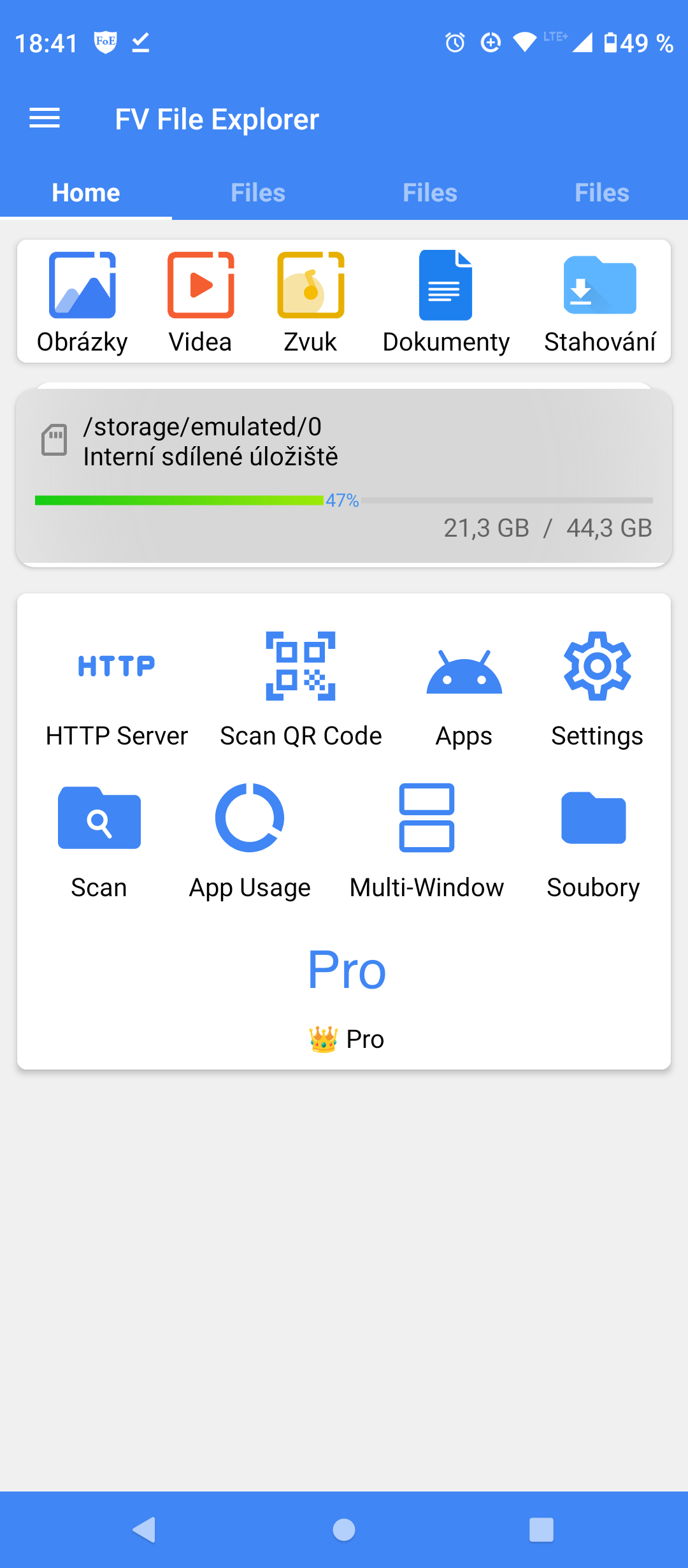
Task: Open recent apps from the navigation bar
Action: point(541,1530)
